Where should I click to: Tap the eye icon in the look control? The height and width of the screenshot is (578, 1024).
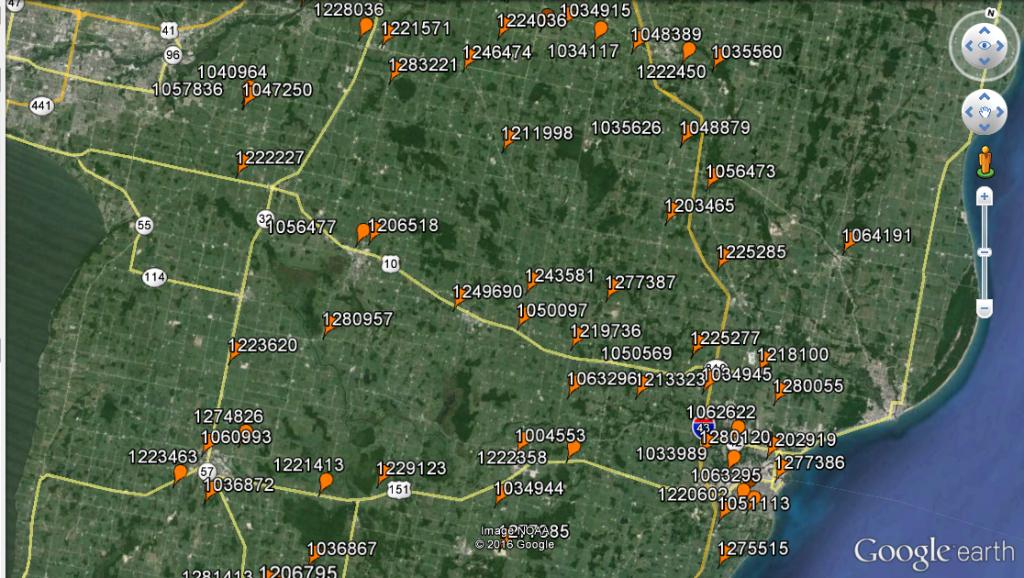985,46
